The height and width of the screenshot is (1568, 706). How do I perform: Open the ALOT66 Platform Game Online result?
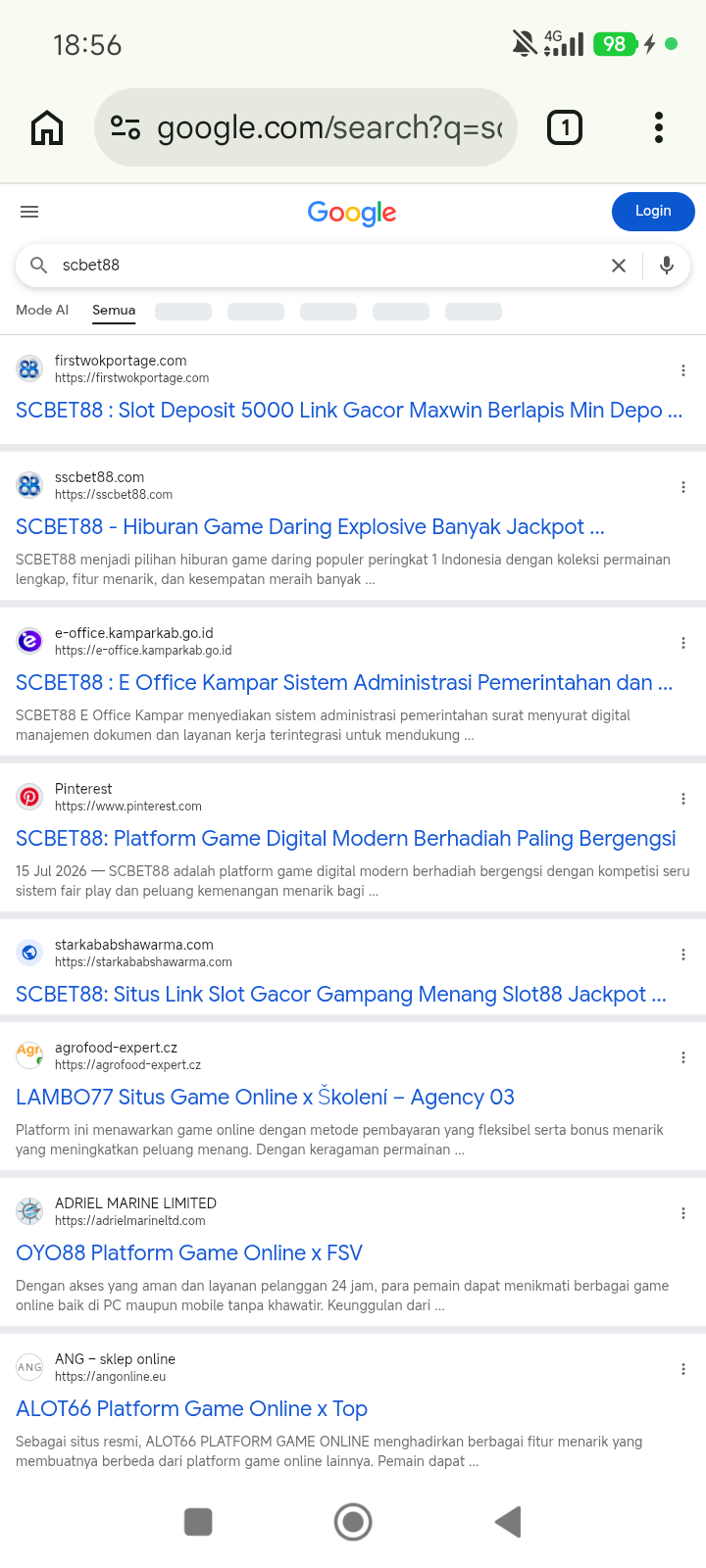click(191, 1409)
